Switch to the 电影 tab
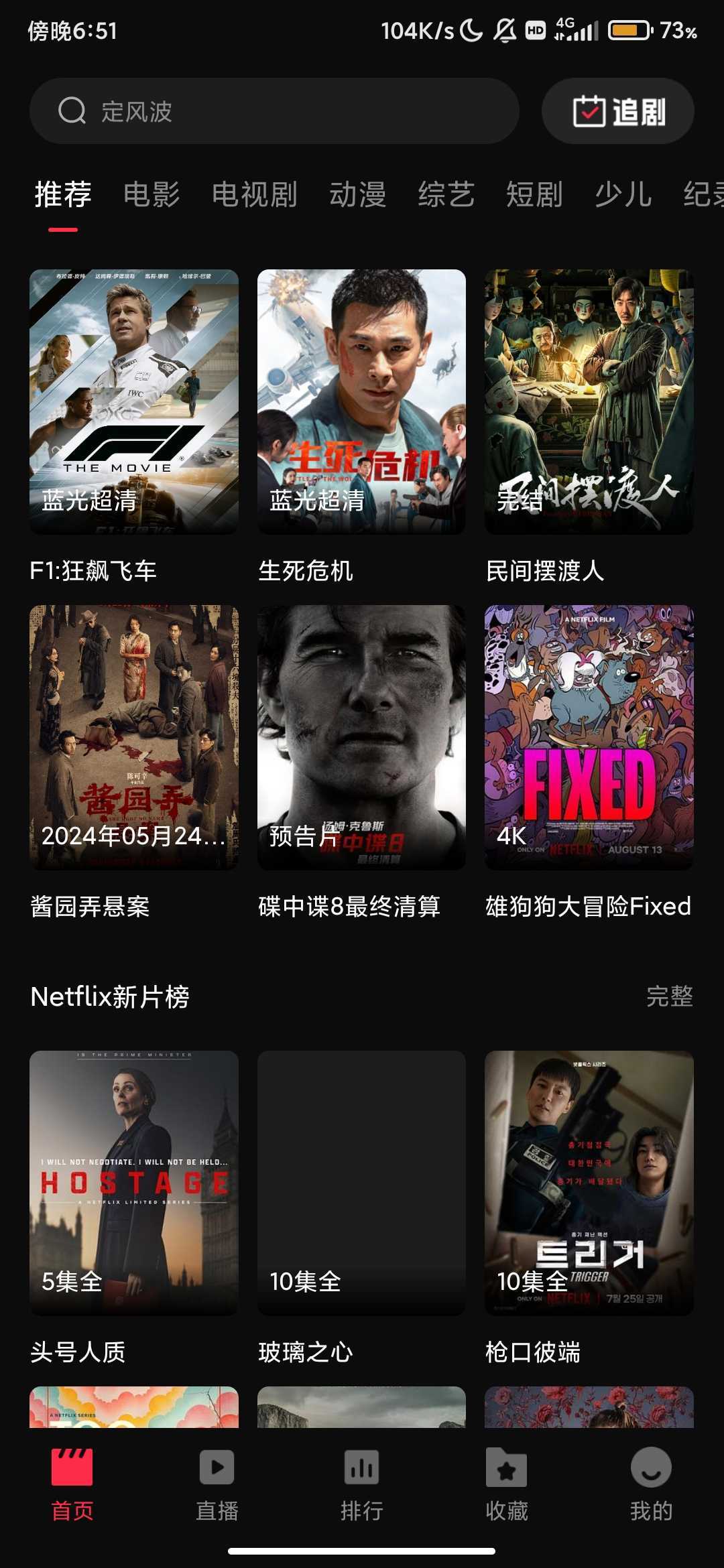Screen dimensions: 724x1568 [x=152, y=195]
